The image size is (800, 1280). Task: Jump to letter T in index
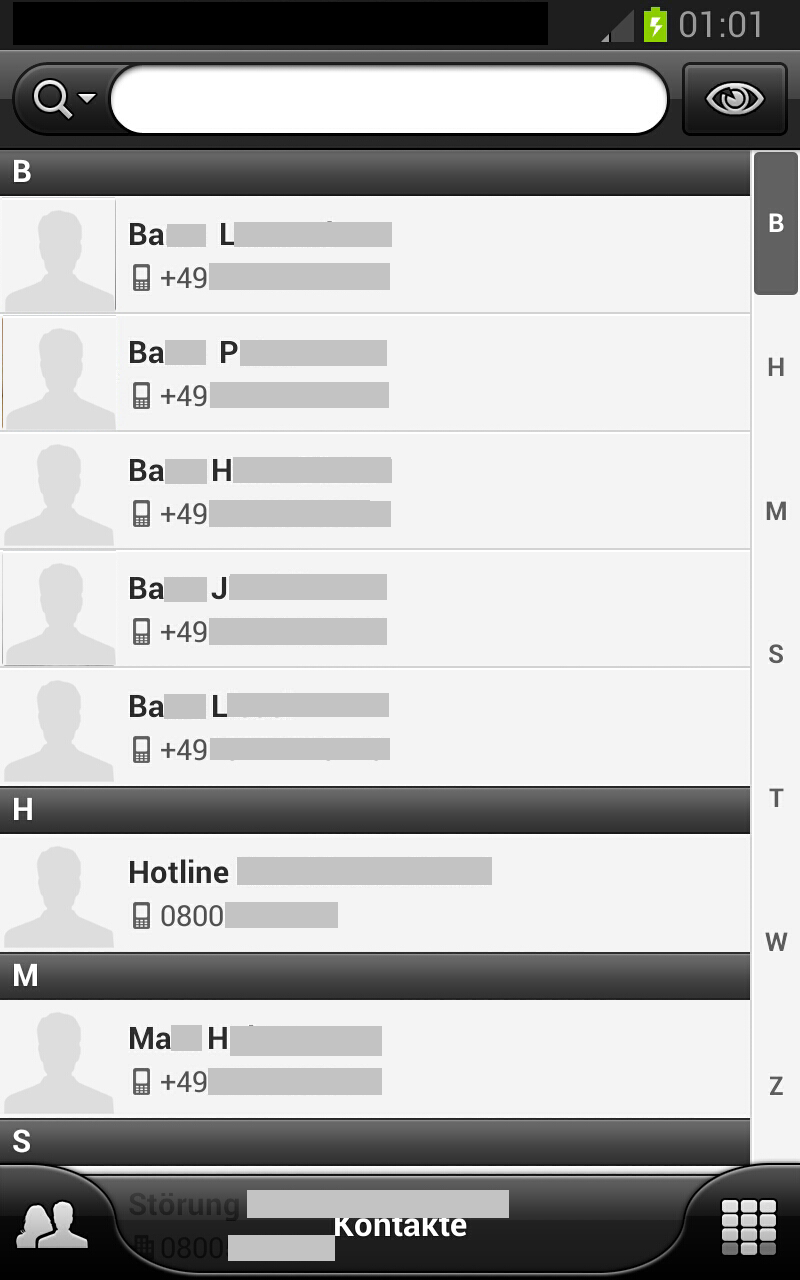(776, 798)
